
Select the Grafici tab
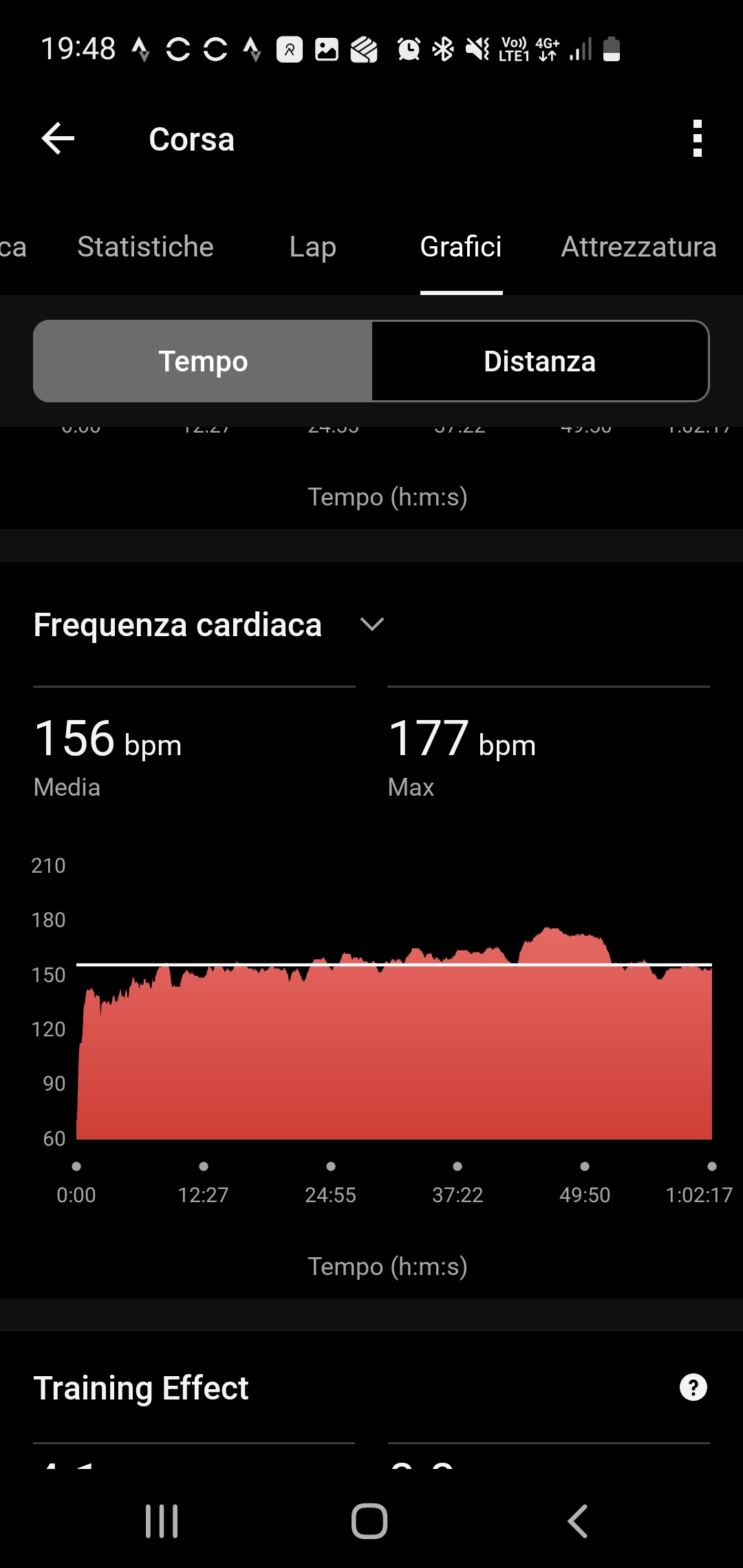click(461, 247)
